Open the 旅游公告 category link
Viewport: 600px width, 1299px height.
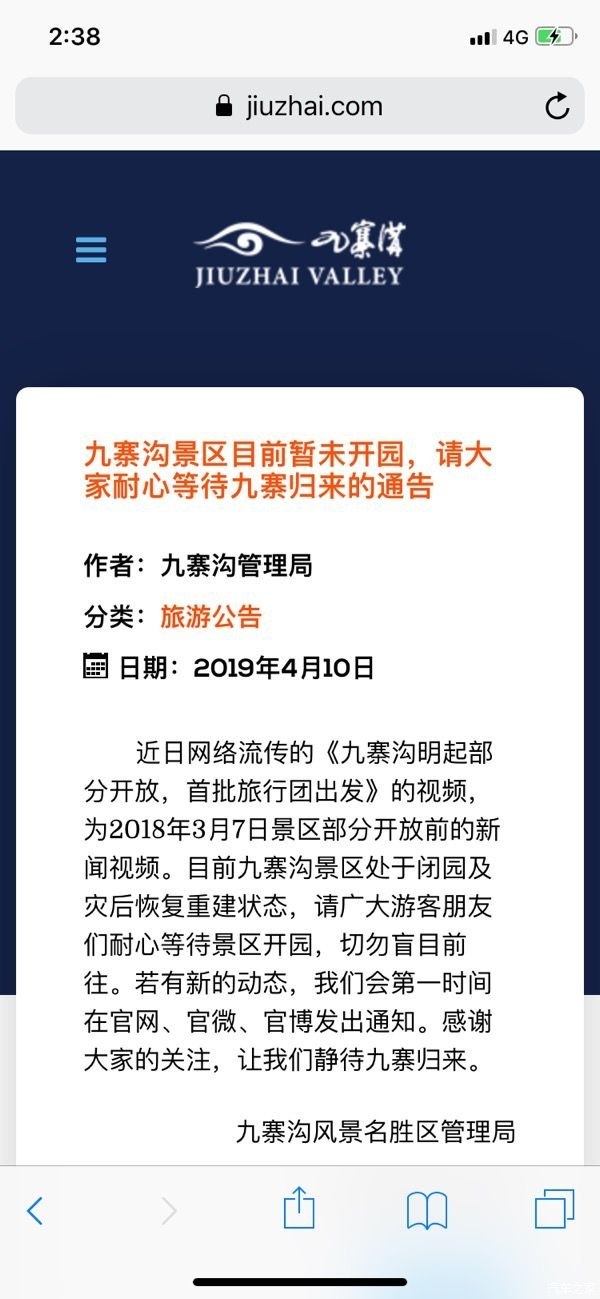211,617
